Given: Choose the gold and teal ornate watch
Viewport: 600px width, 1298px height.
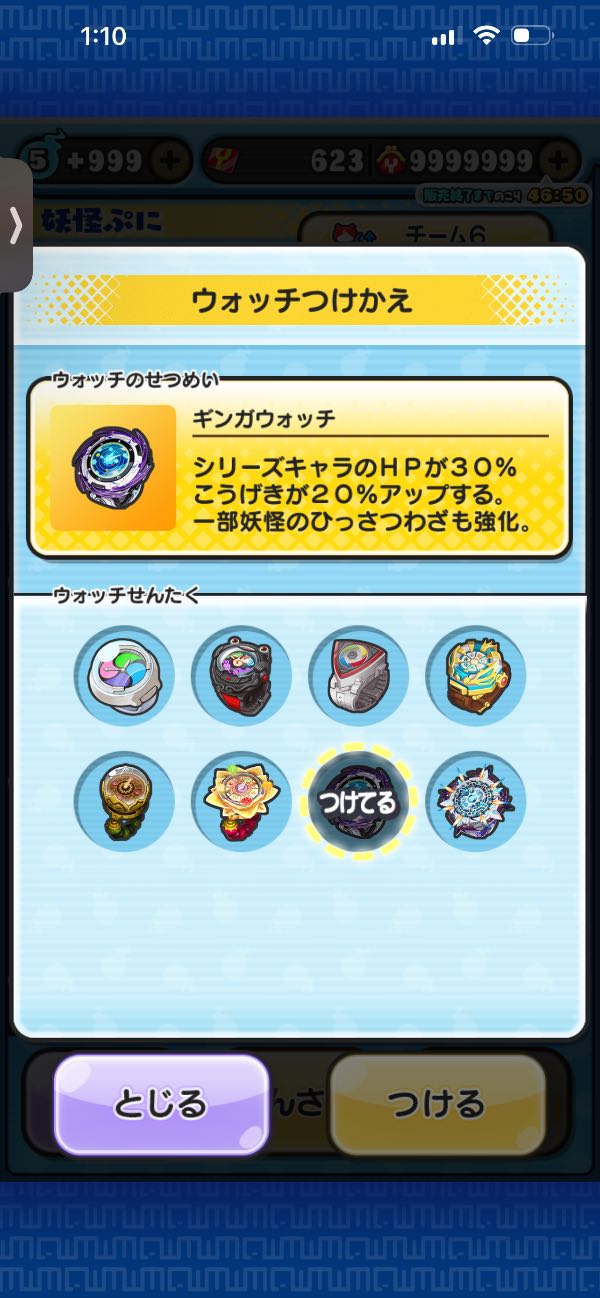Looking at the screenshot, I should pyautogui.click(x=475, y=676).
